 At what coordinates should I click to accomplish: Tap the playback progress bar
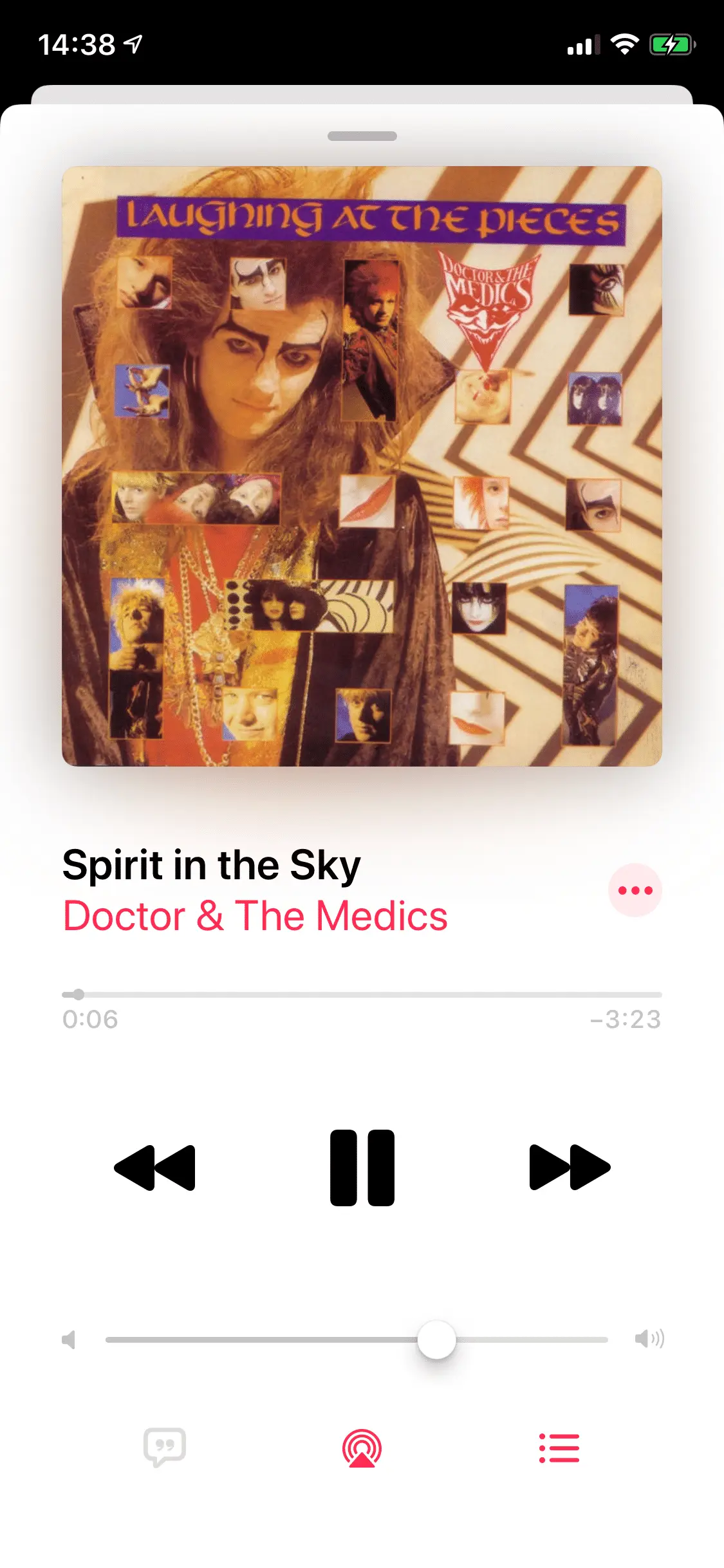[362, 994]
